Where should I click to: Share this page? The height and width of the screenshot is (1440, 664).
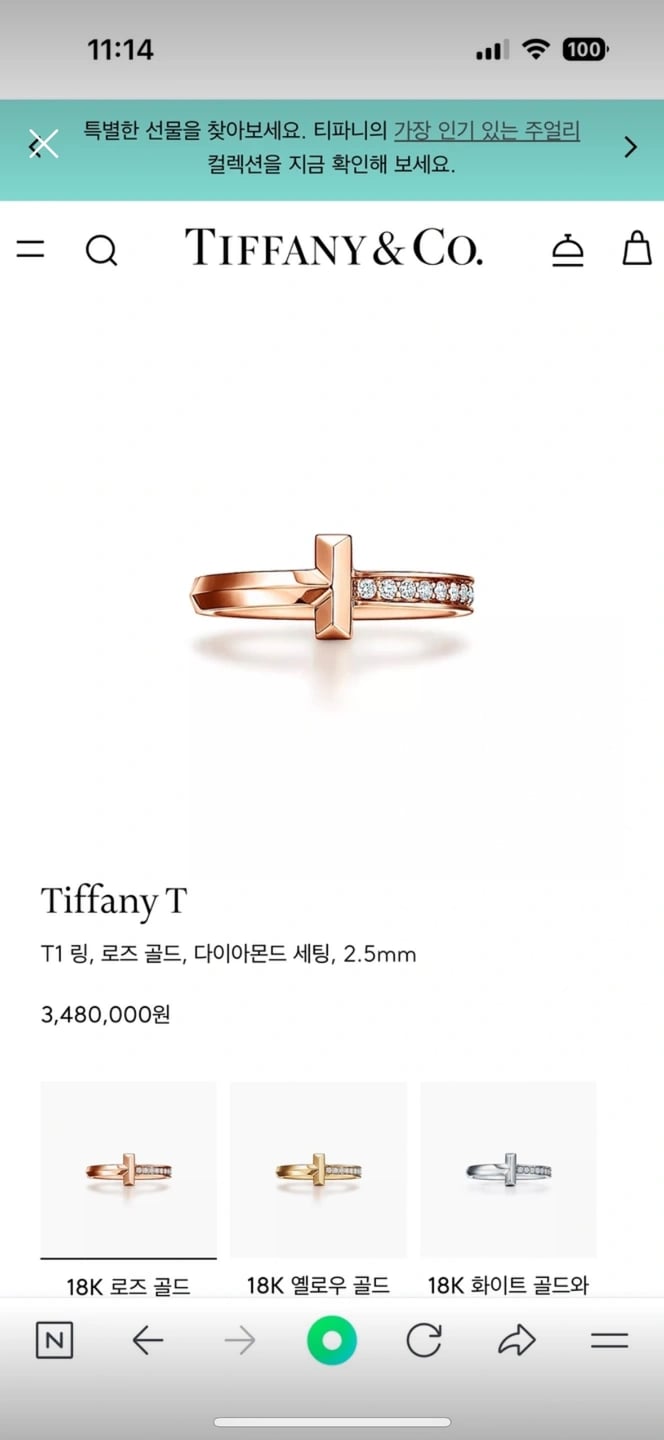pos(517,1341)
